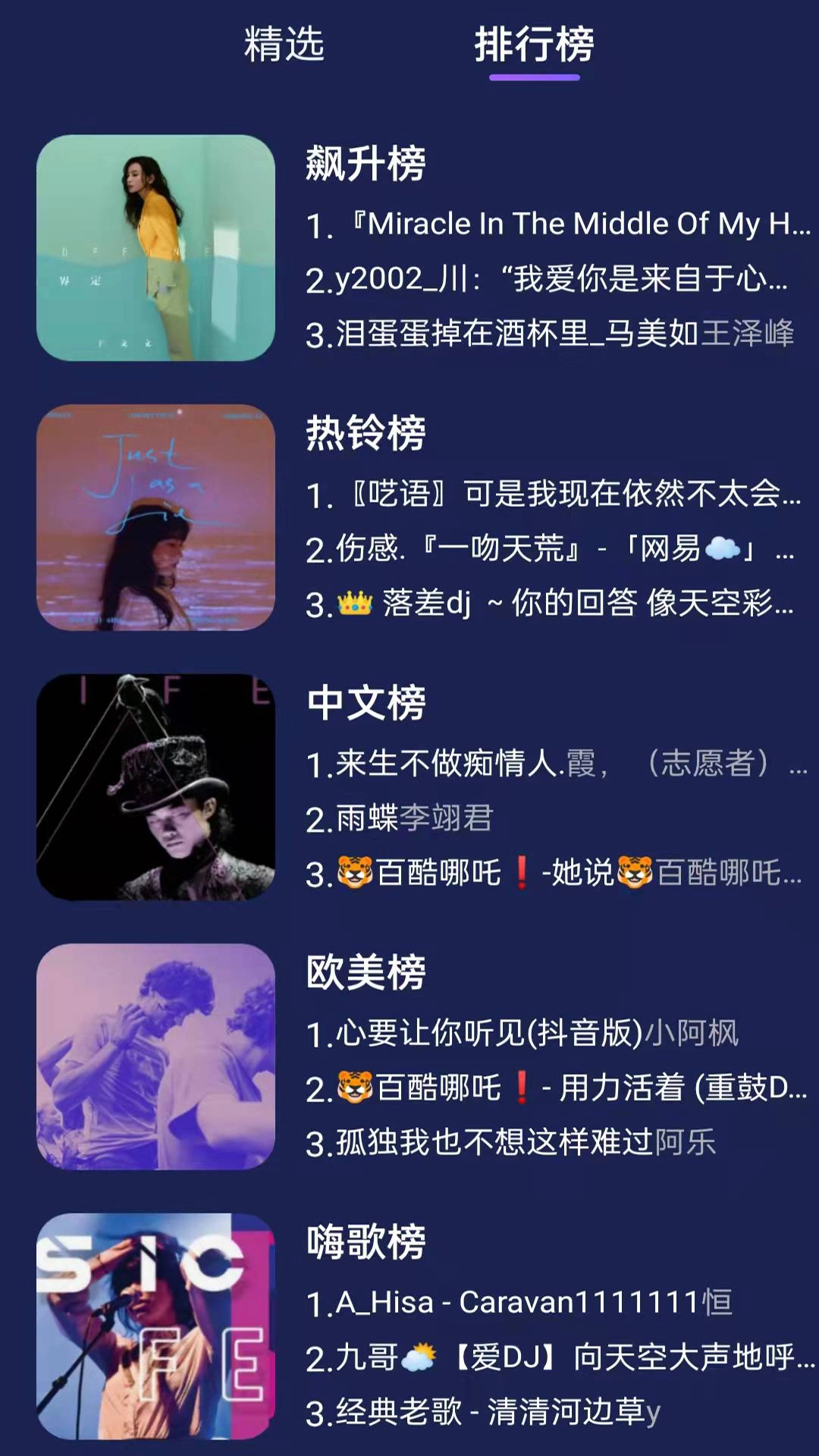Open the 飙升榜 cover thumbnail
Screen dimensions: 819x1456
click(x=155, y=248)
